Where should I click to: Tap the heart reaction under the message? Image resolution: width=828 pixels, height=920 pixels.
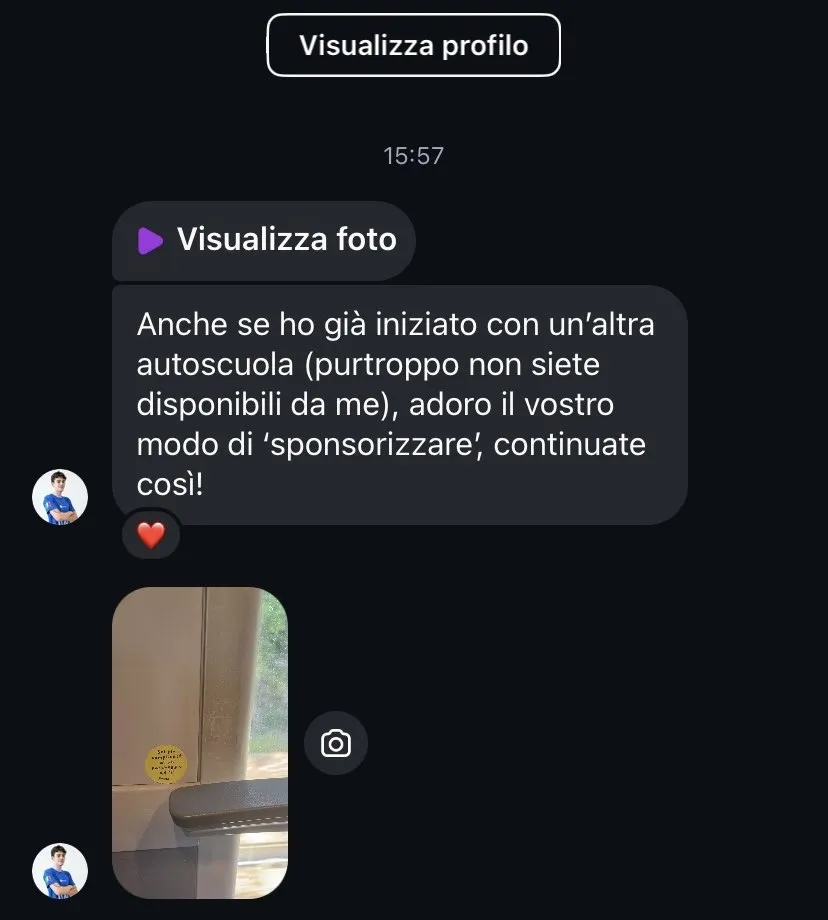point(150,536)
